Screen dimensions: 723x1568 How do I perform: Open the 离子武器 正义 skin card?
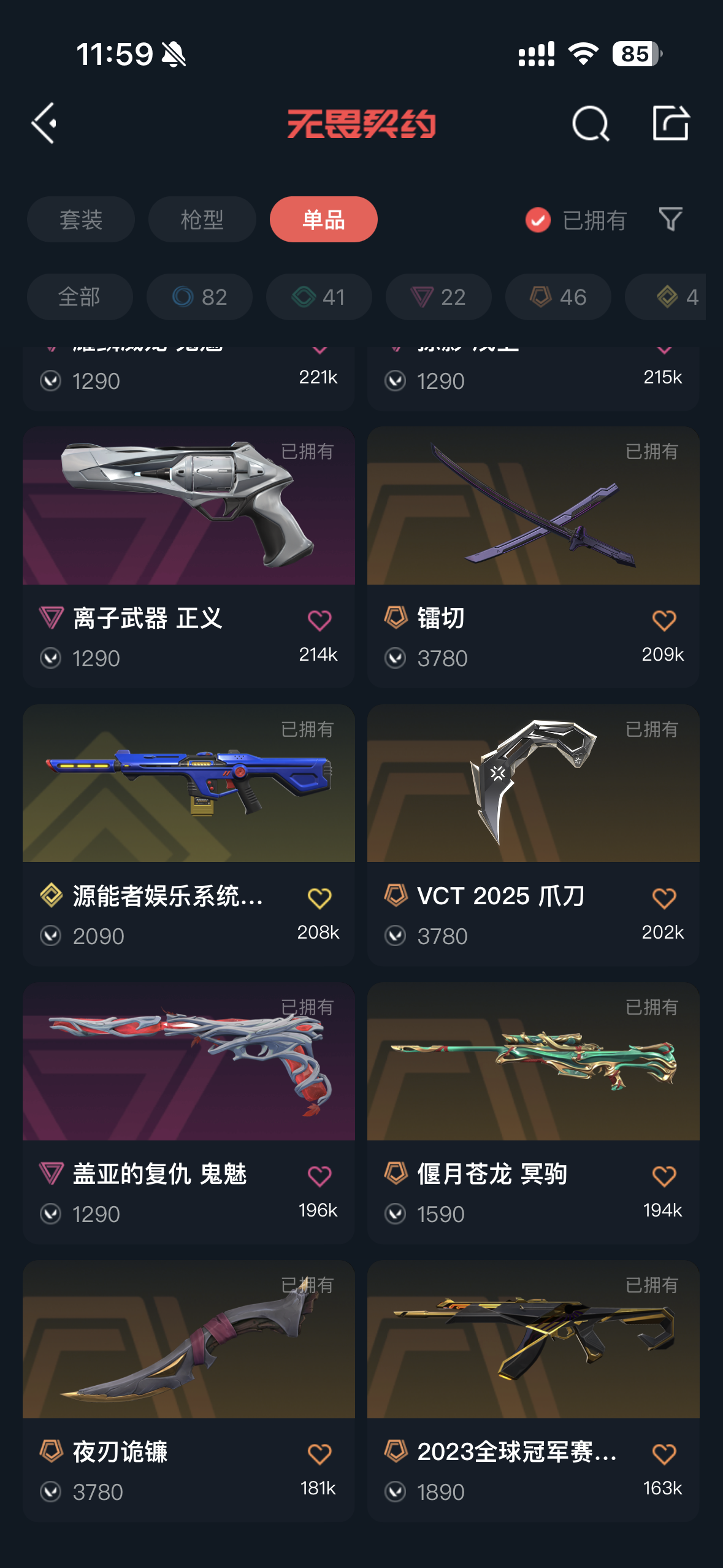pos(189,557)
